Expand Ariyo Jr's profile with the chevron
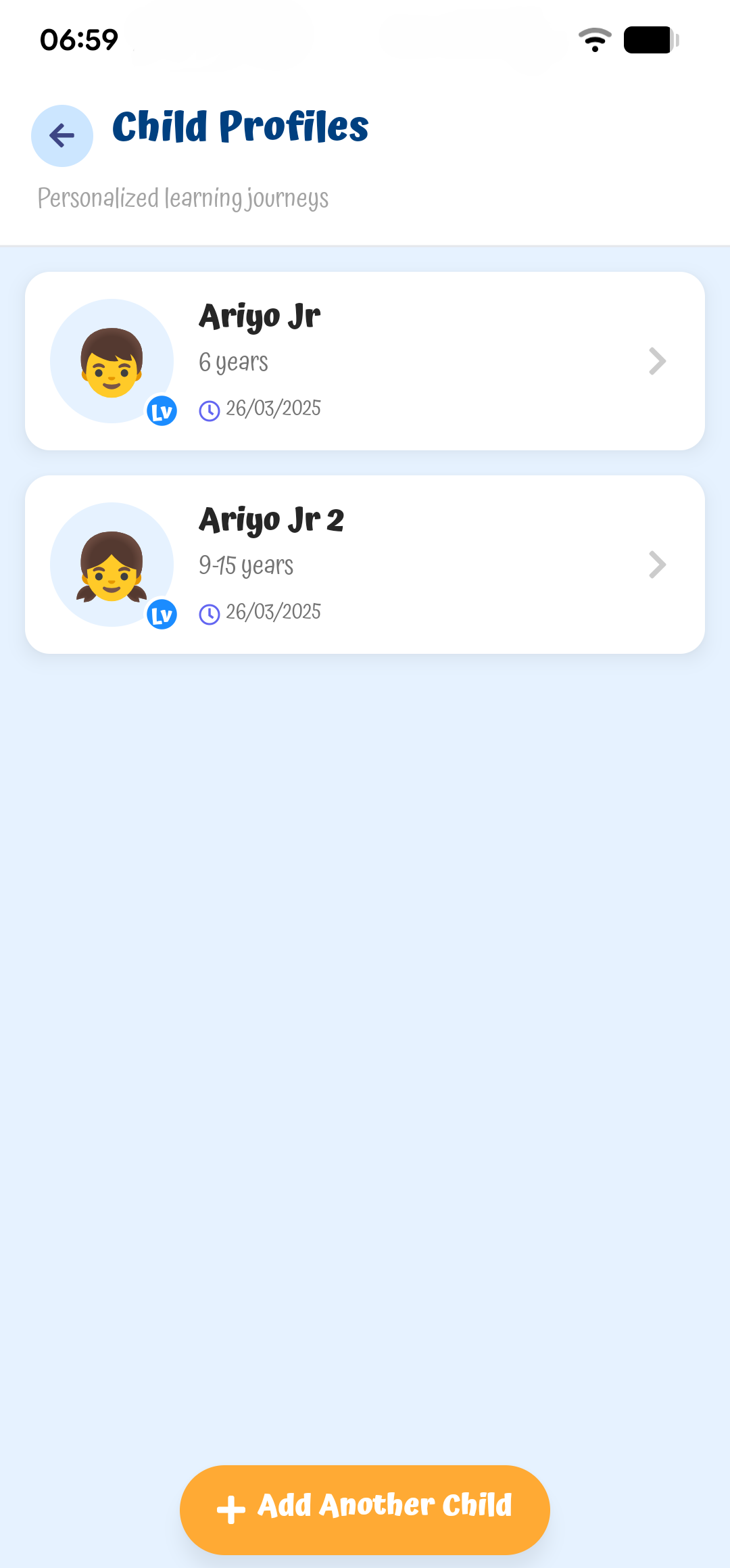The height and width of the screenshot is (1568, 730). point(656,361)
